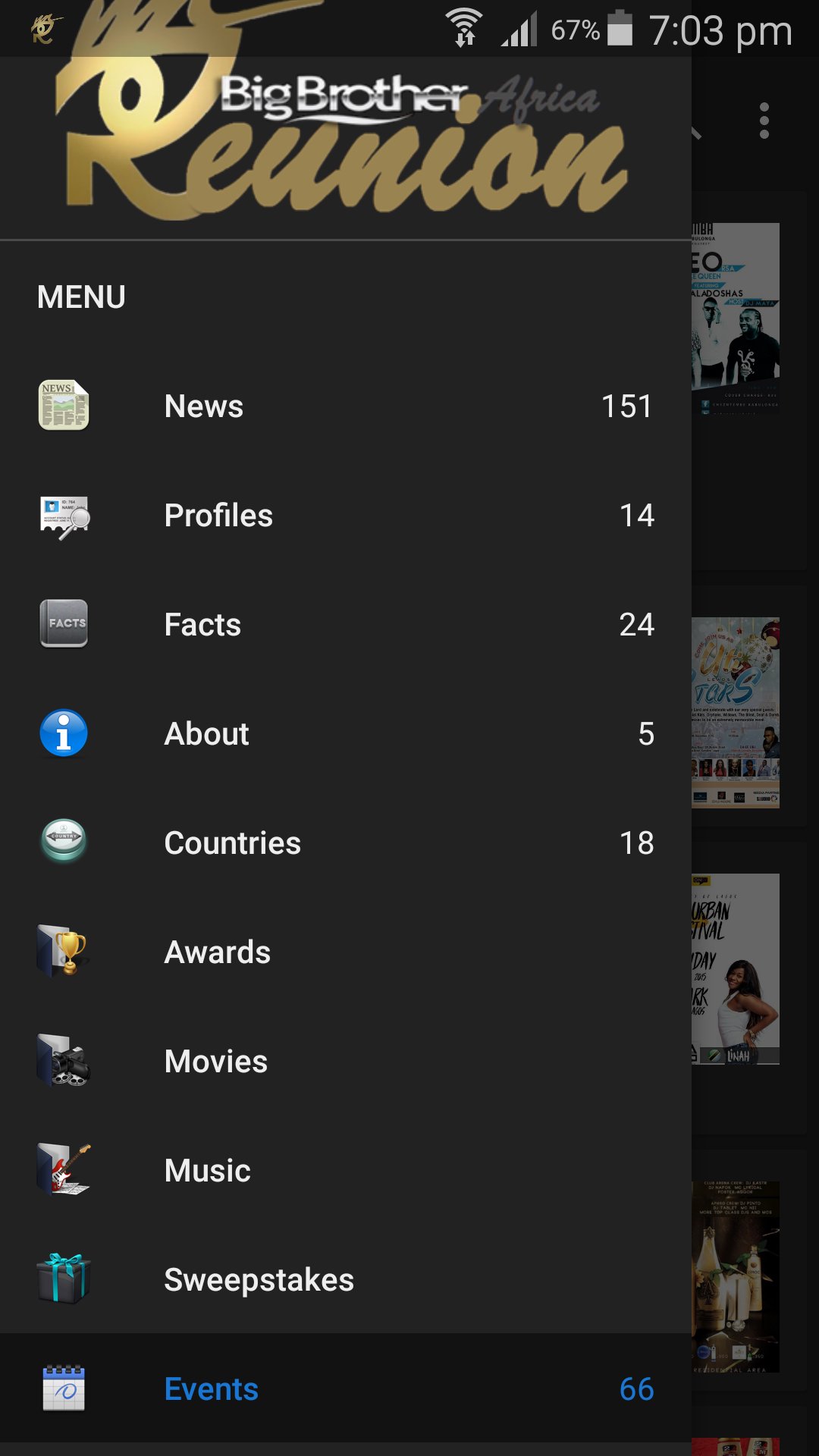Select the News newspaper icon
This screenshot has height=1456, width=819.
(62, 406)
